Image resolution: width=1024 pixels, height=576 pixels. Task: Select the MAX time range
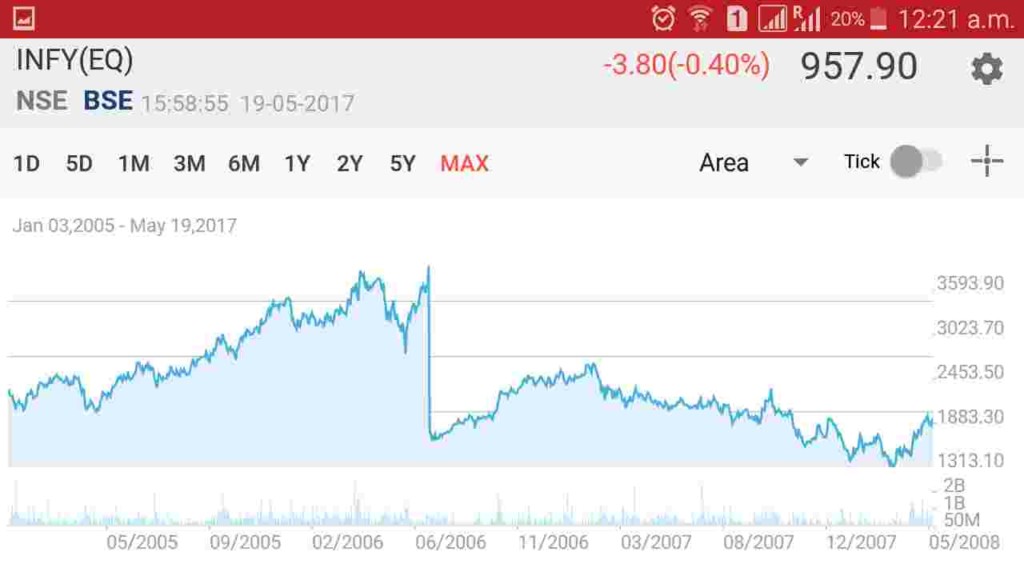point(464,164)
